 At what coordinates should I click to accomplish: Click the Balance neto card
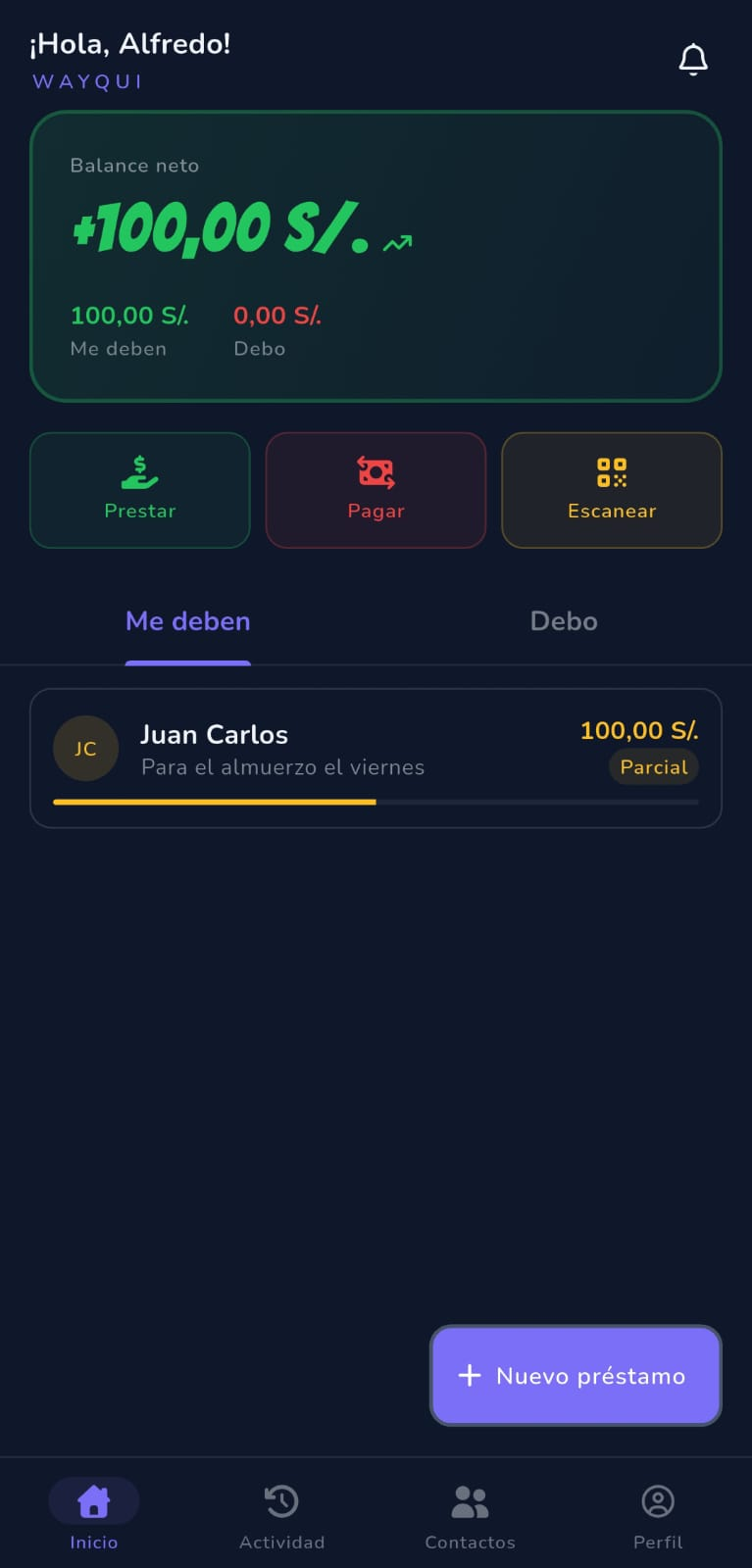[376, 257]
